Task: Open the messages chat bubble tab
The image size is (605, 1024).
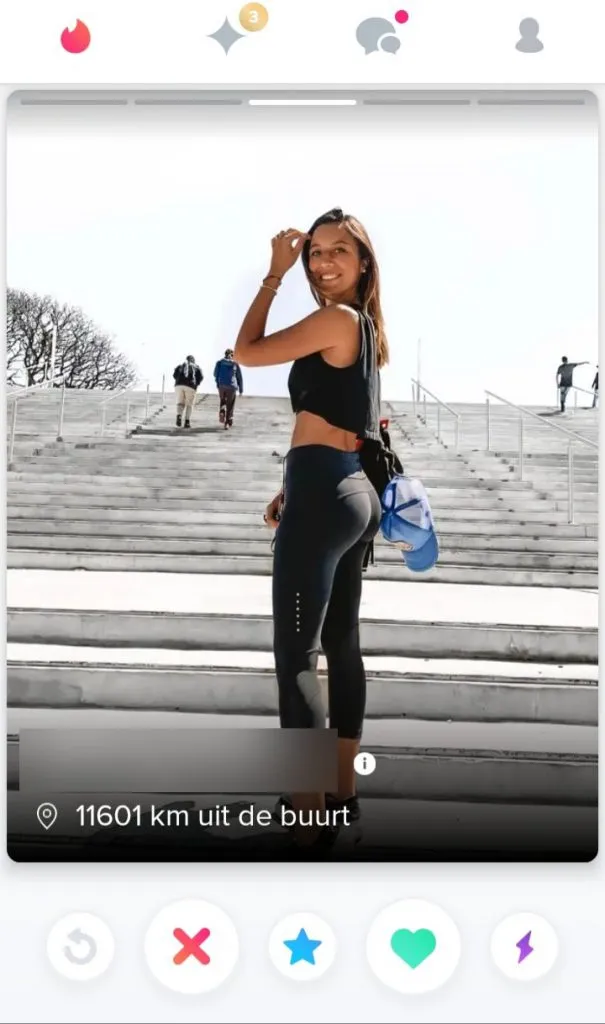Action: pyautogui.click(x=378, y=36)
